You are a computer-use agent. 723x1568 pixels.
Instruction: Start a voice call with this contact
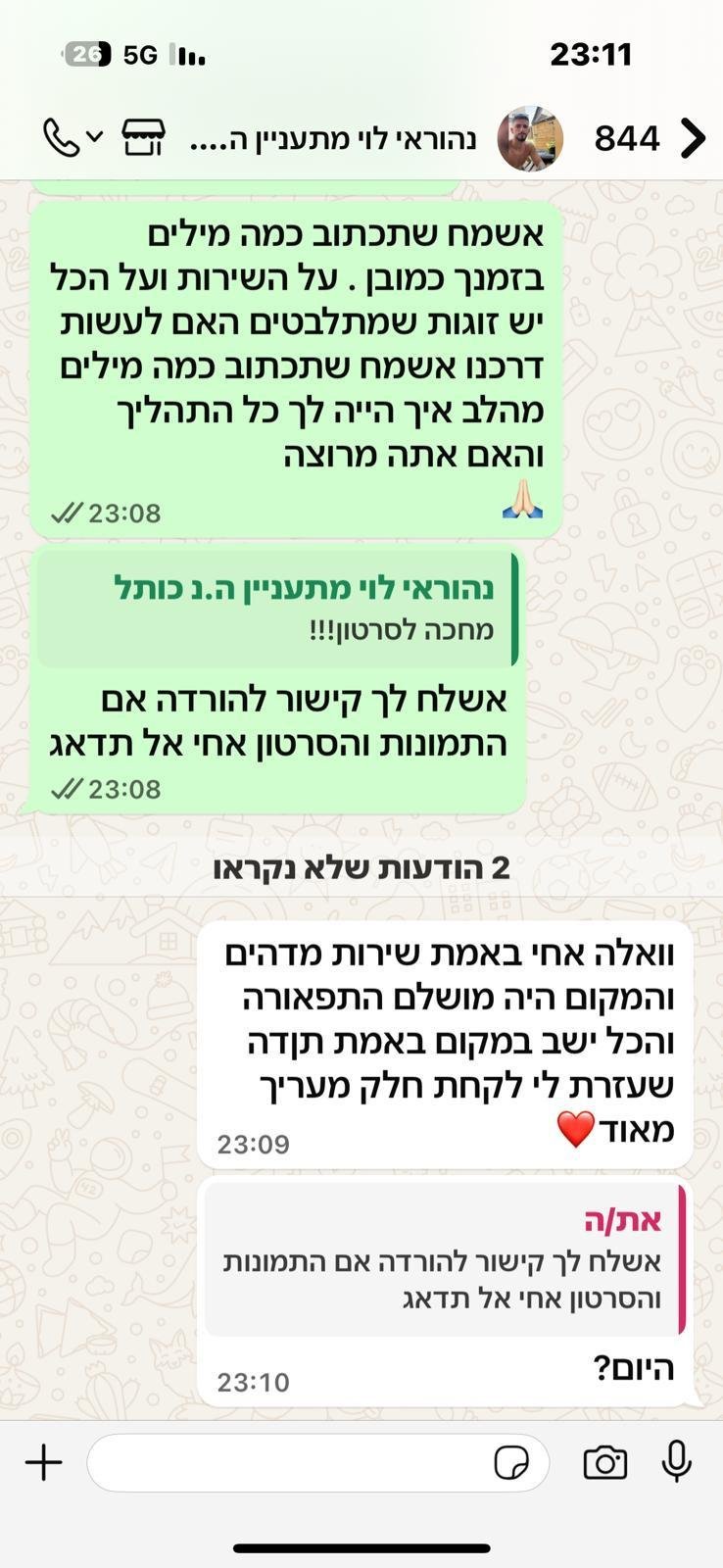click(x=62, y=138)
